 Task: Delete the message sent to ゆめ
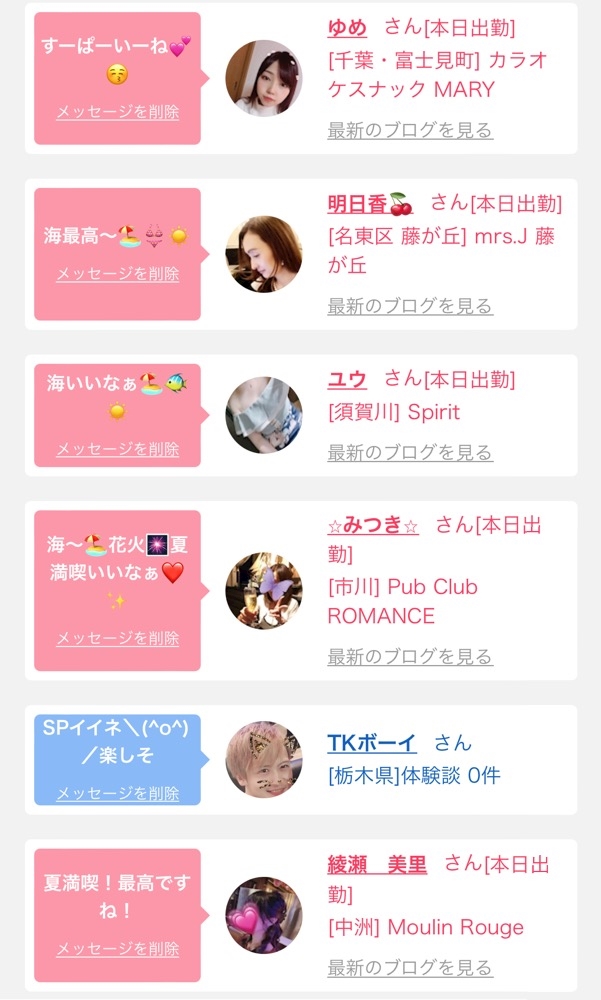pos(117,112)
